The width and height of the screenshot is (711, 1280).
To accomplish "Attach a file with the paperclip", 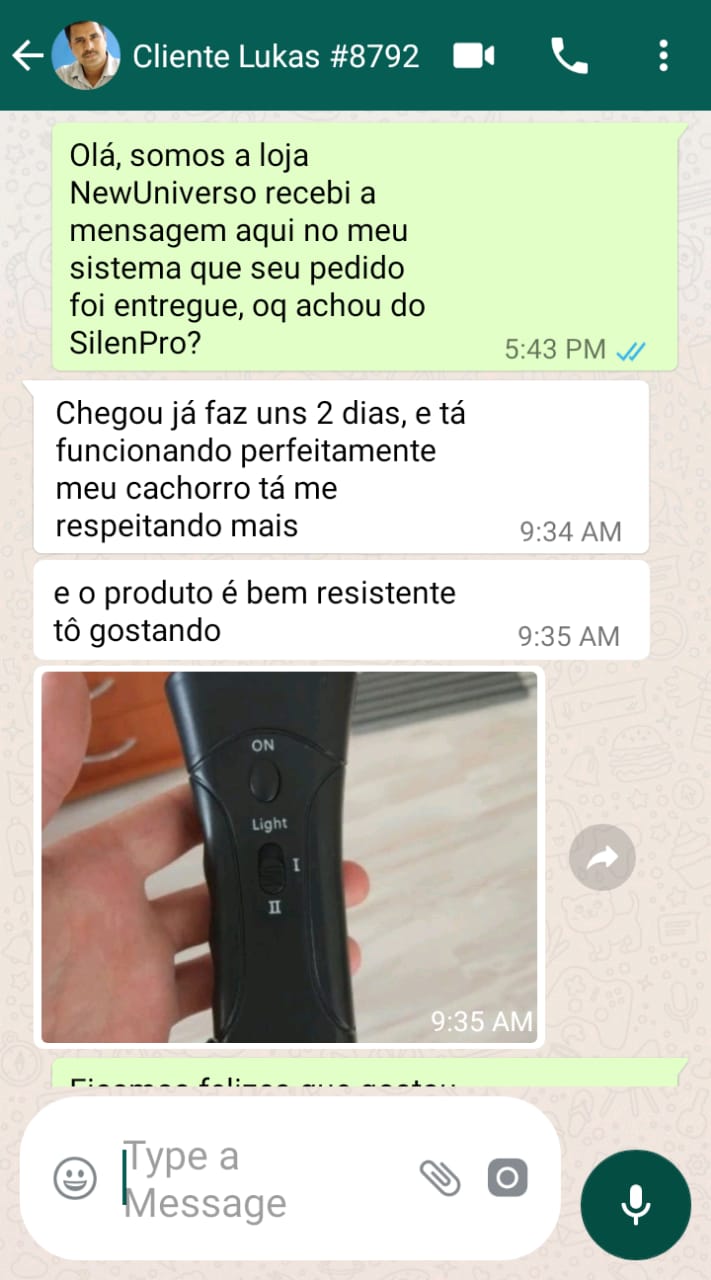I will click(x=439, y=1178).
